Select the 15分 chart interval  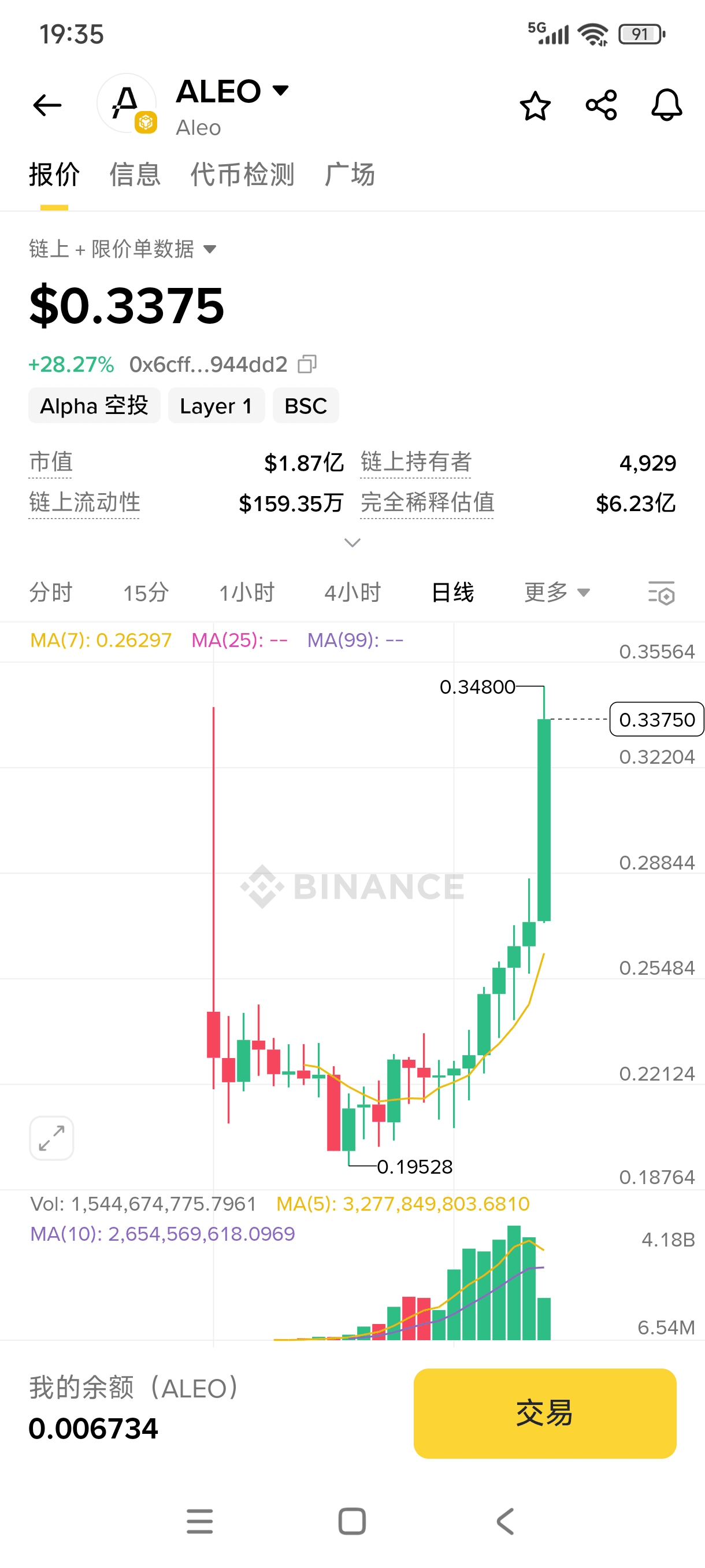click(x=146, y=592)
